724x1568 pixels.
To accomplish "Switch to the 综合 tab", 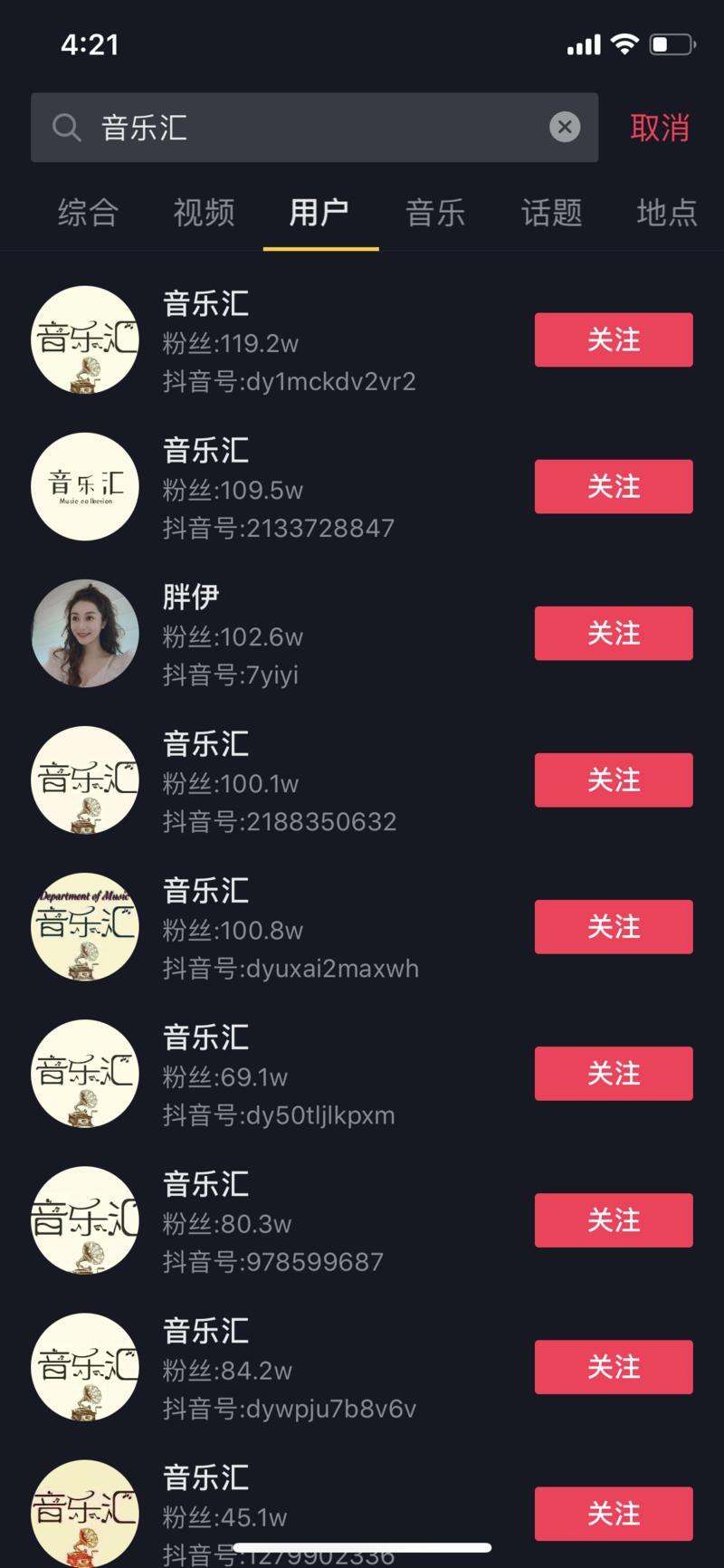I will click(88, 214).
